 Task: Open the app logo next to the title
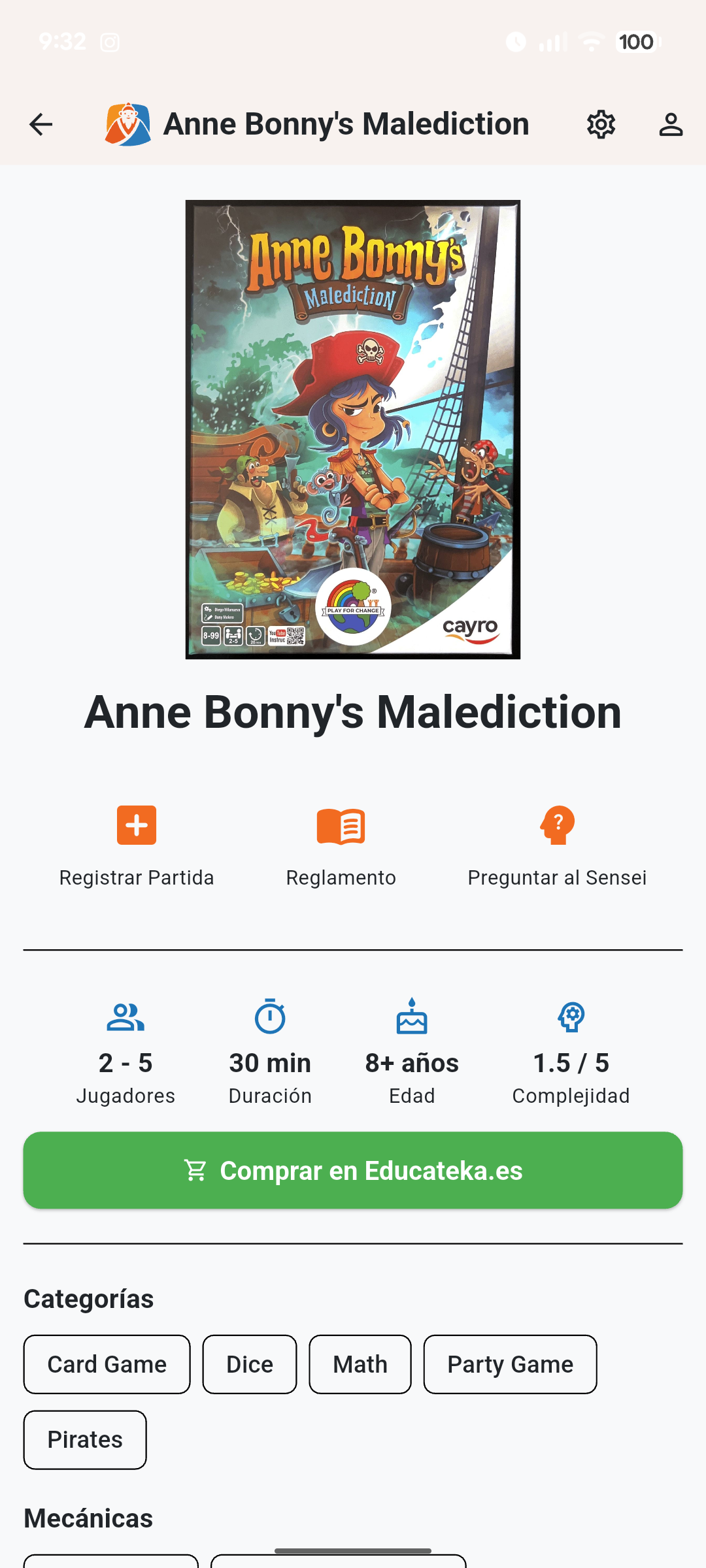(x=128, y=123)
